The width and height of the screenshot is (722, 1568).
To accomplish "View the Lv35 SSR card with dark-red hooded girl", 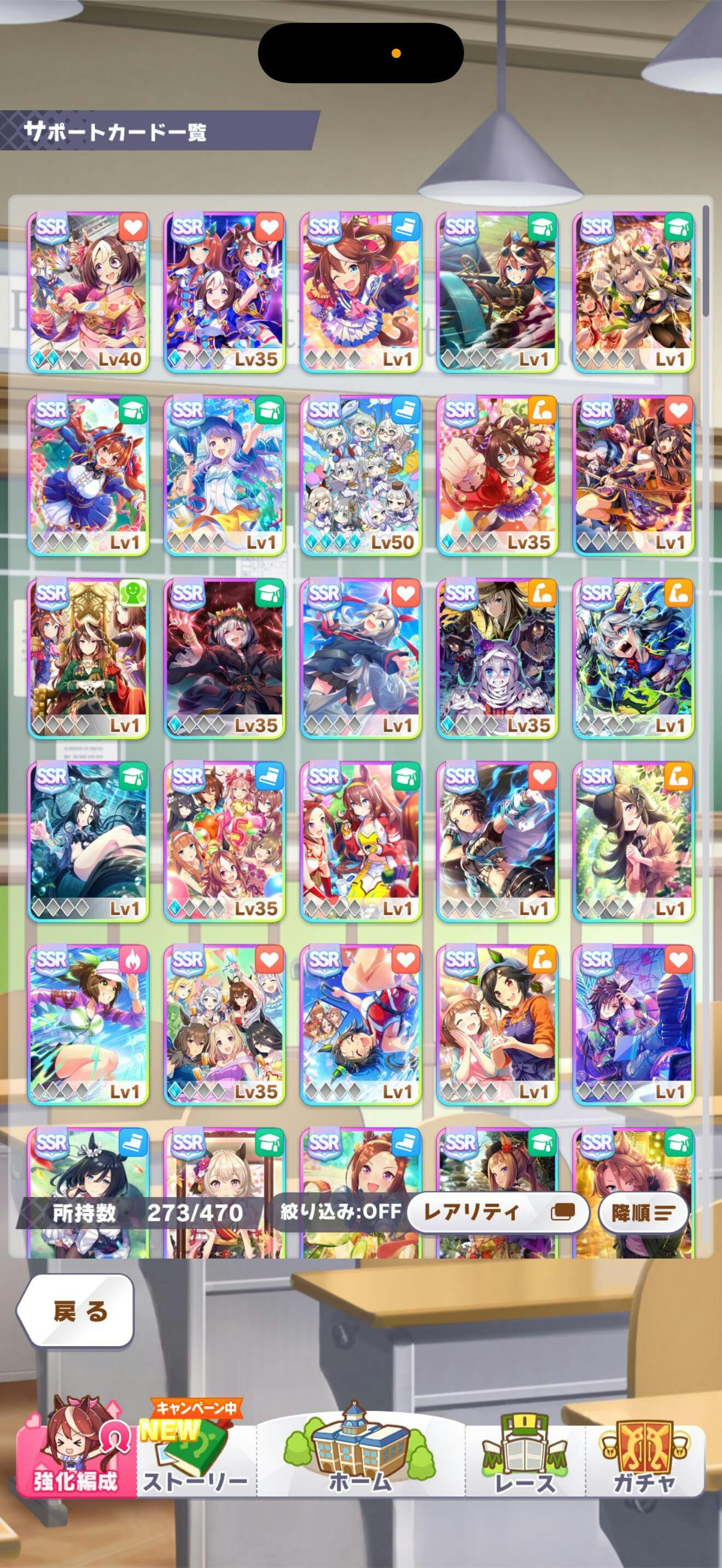I will tap(225, 659).
